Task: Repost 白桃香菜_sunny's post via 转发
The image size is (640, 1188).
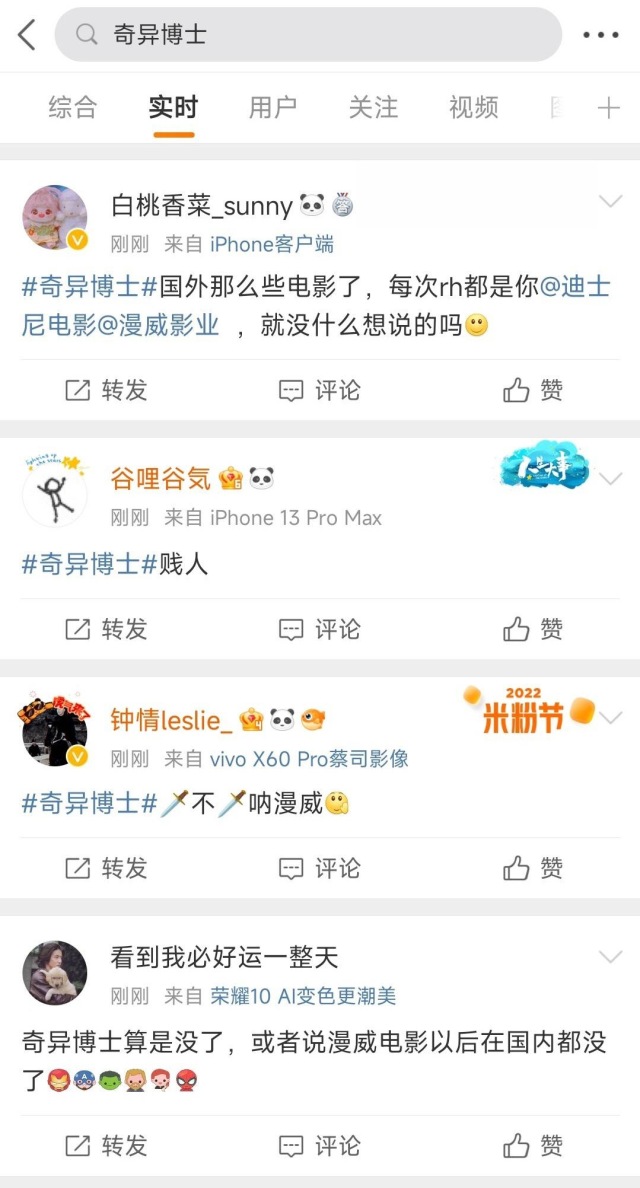Action: tap(106, 390)
